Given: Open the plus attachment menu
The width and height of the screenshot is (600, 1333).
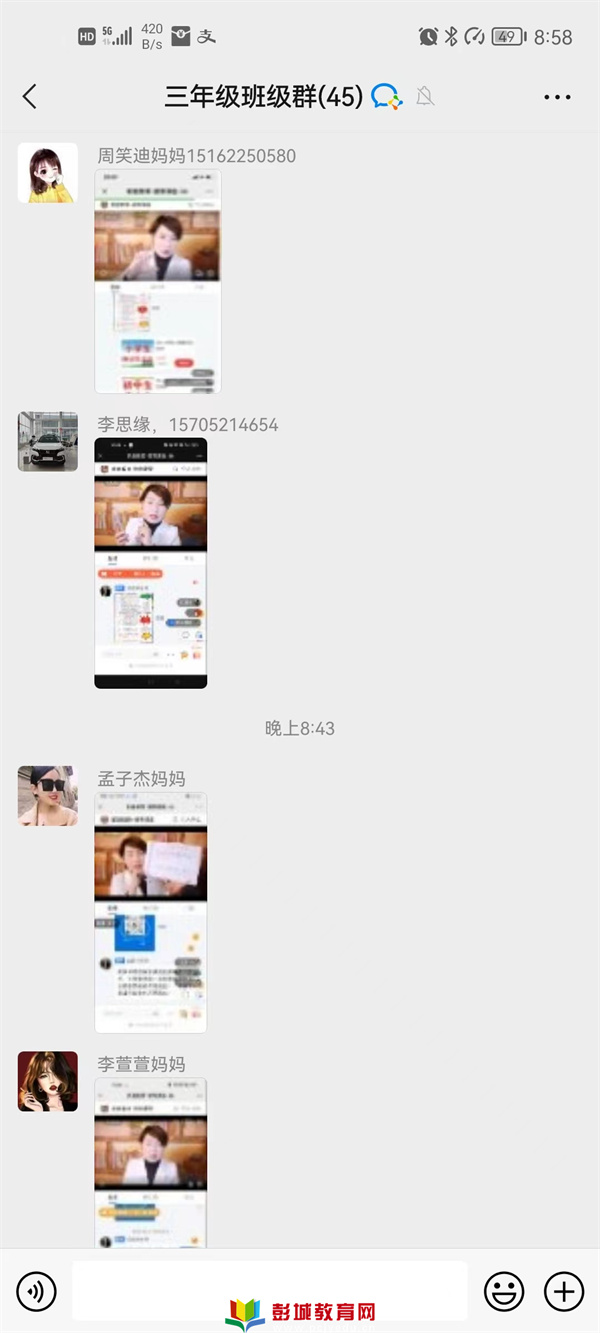Looking at the screenshot, I should (564, 1291).
